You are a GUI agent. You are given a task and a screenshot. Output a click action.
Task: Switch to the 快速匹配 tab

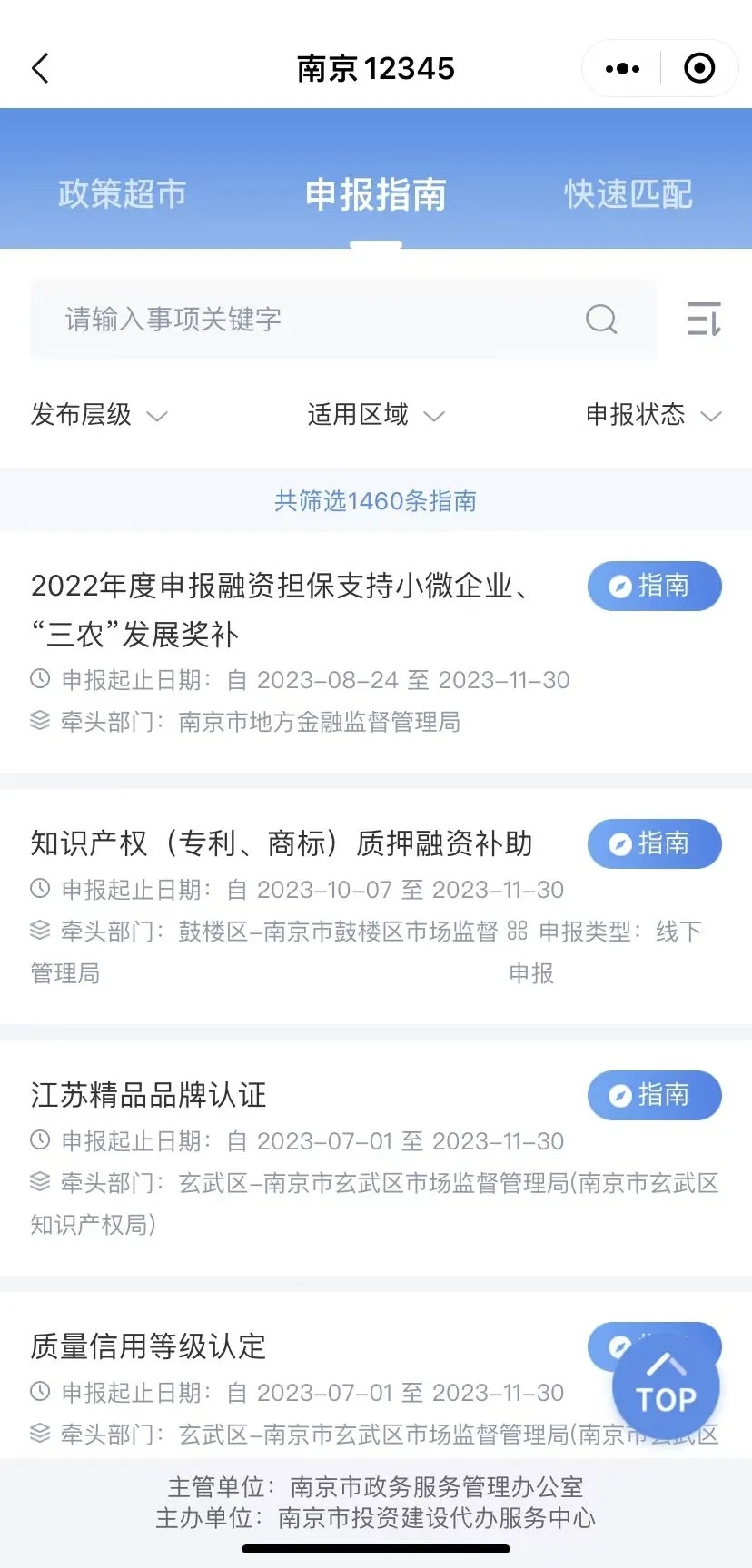tap(628, 193)
